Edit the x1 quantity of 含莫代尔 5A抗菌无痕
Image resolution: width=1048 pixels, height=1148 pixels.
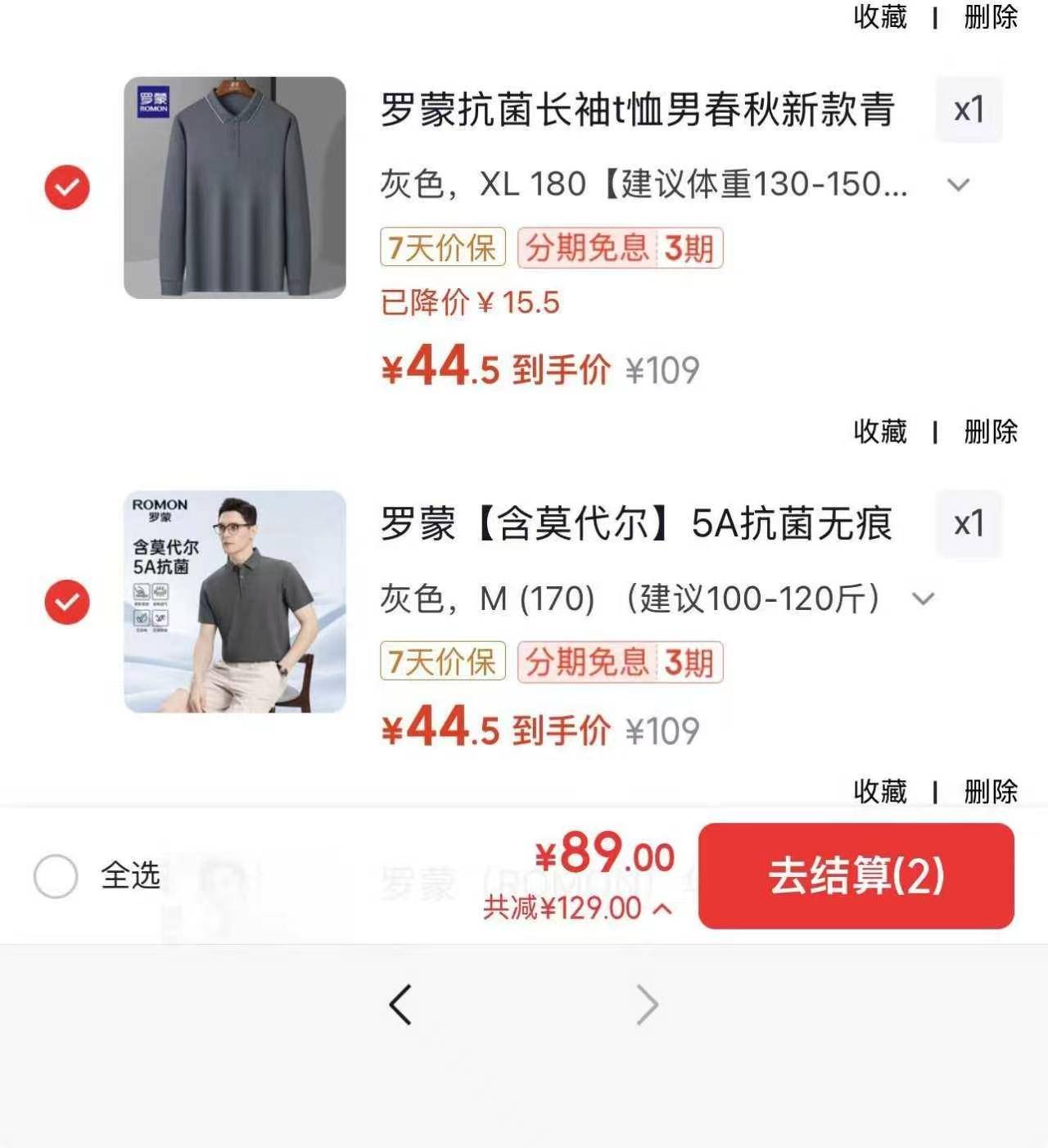click(x=969, y=524)
